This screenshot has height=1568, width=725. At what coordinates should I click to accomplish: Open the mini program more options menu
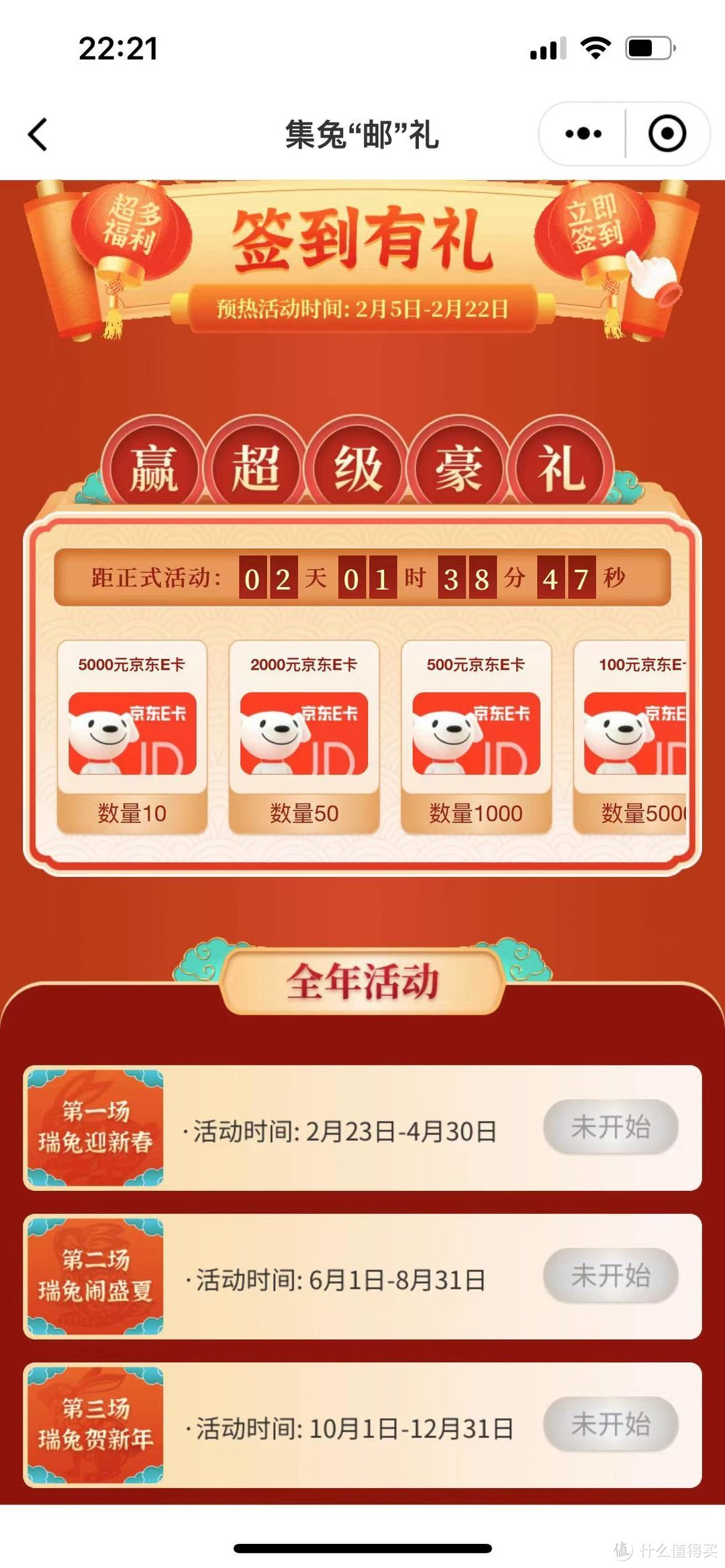pyautogui.click(x=583, y=134)
